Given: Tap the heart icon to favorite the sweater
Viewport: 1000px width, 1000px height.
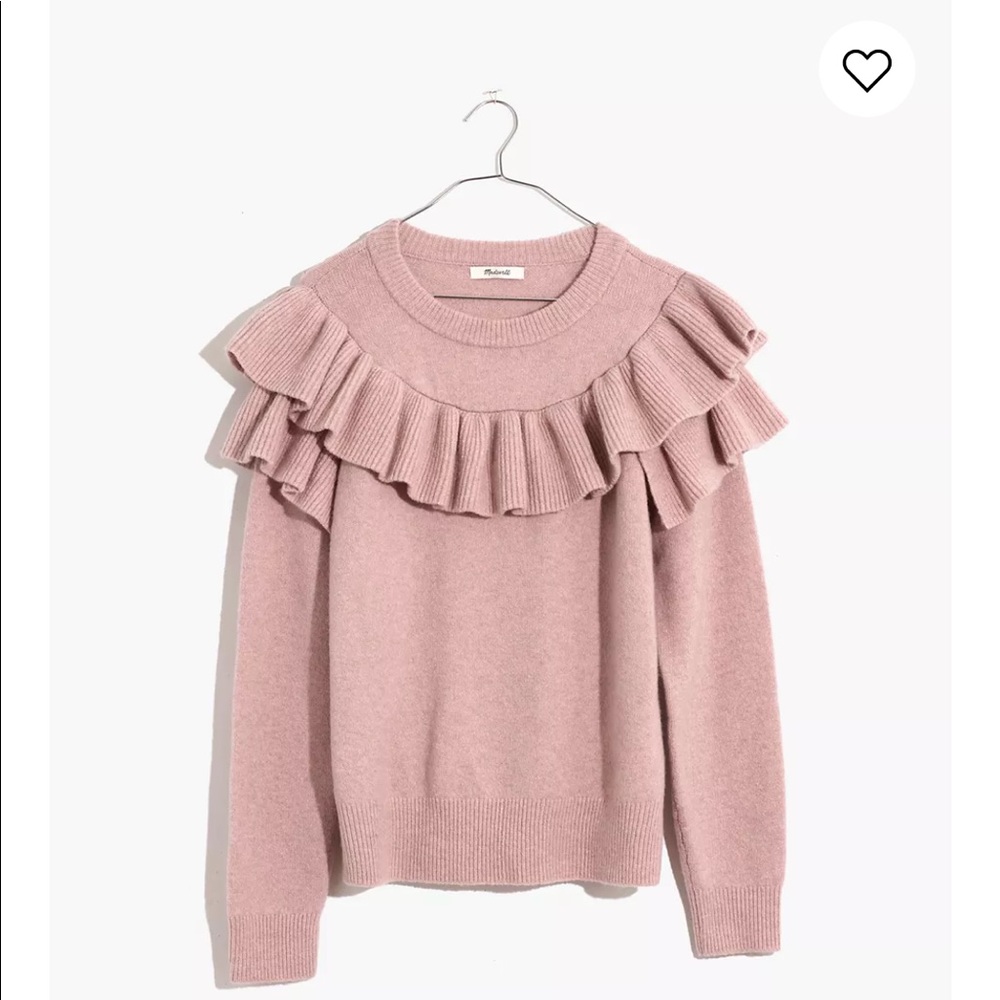Looking at the screenshot, I should pos(866,69).
